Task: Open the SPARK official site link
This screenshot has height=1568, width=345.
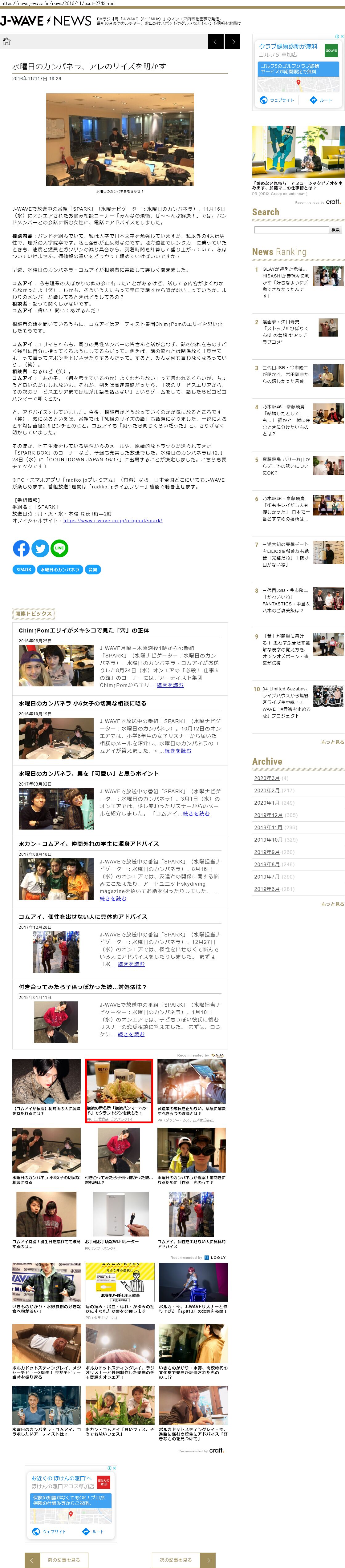Action: pyautogui.click(x=112, y=520)
